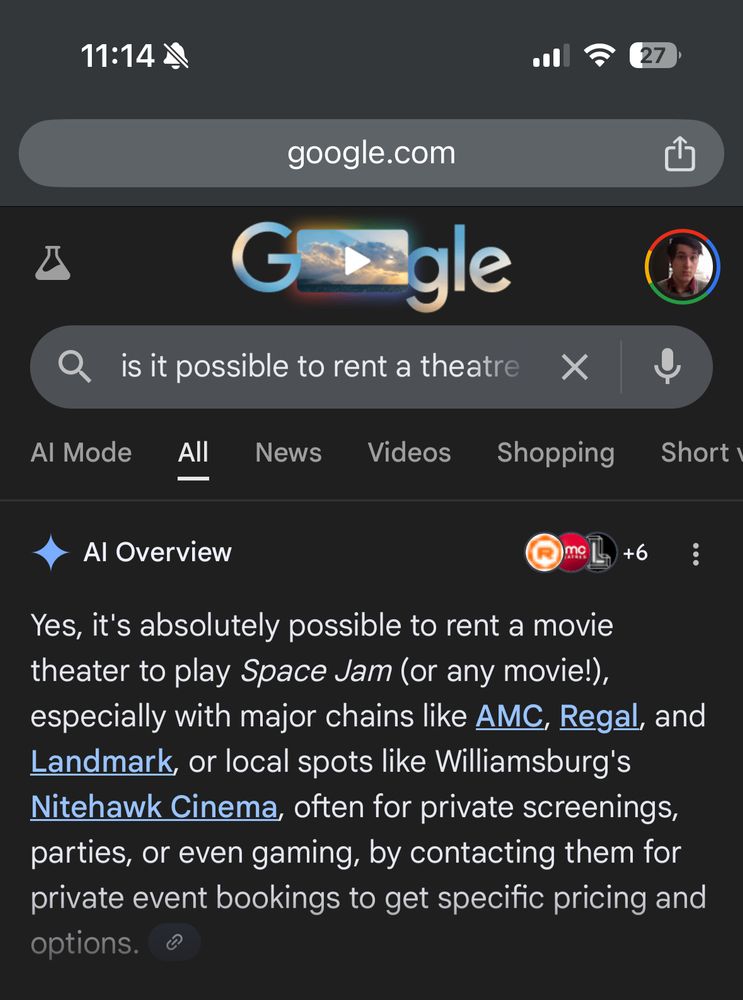Image resolution: width=743 pixels, height=1000 pixels.
Task: Switch to the News tab
Action: (x=288, y=453)
